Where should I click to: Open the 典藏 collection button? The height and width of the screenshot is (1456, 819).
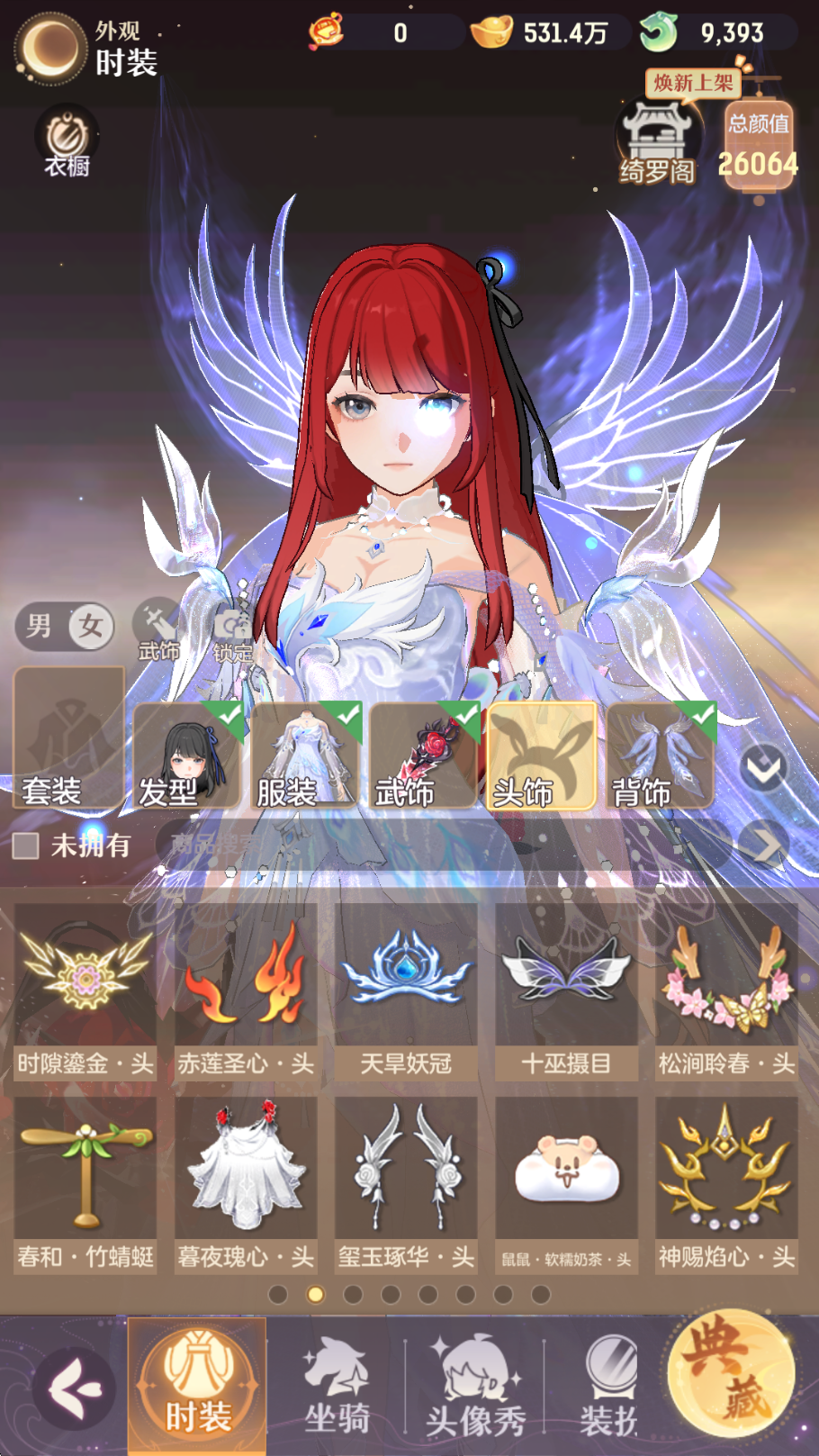[731, 1373]
